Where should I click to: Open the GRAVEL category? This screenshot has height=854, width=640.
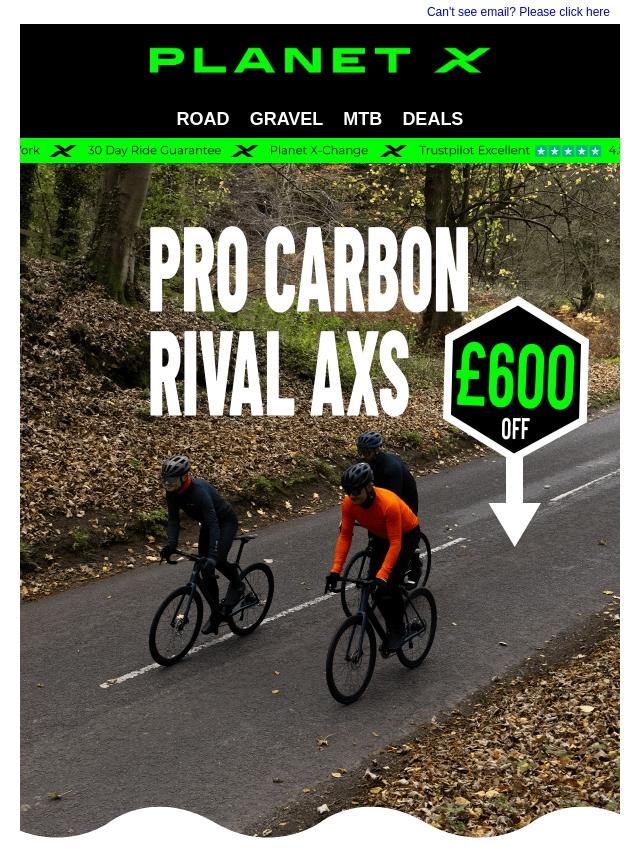pyautogui.click(x=286, y=119)
